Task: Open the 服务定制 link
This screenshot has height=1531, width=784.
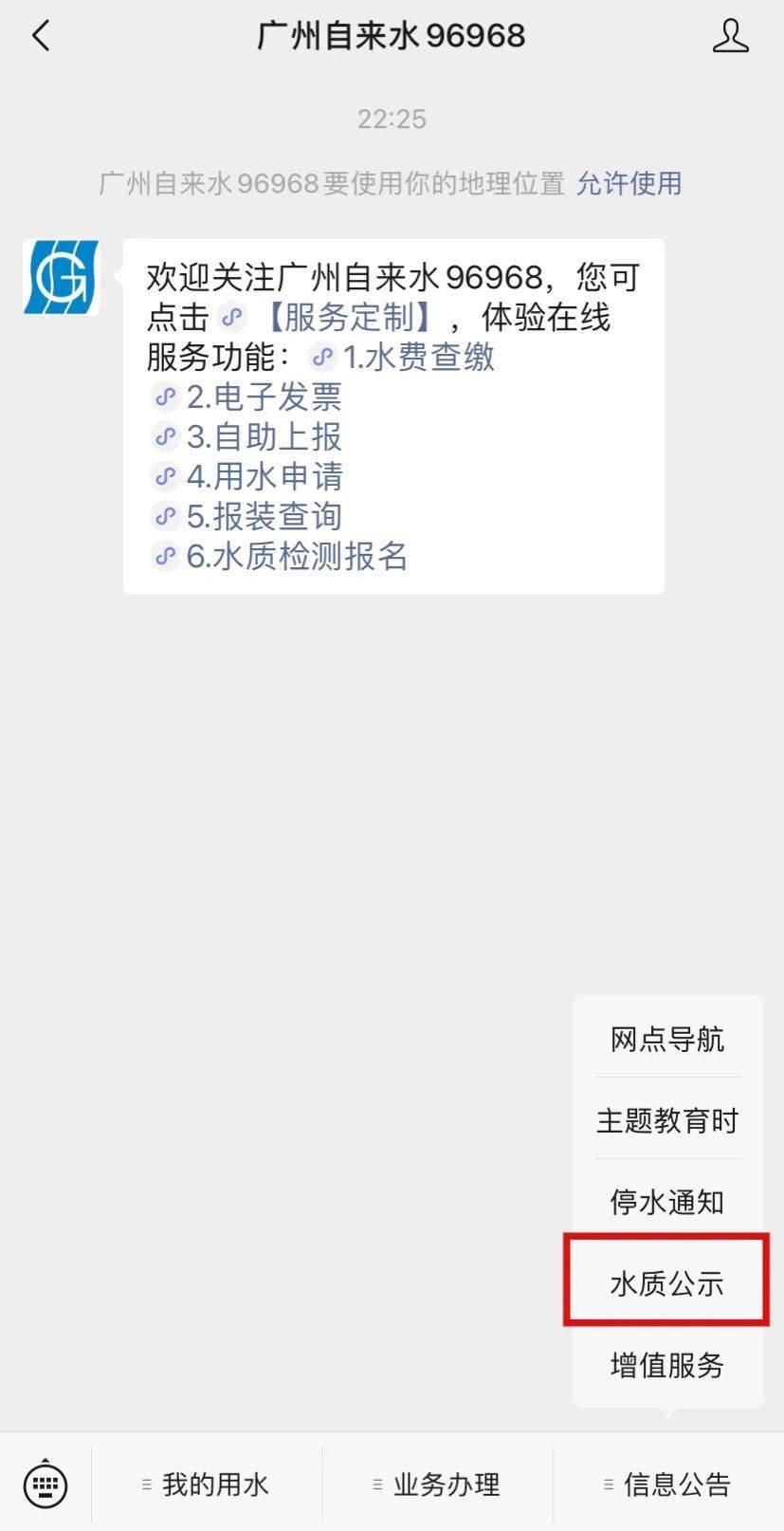Action: pos(348,317)
